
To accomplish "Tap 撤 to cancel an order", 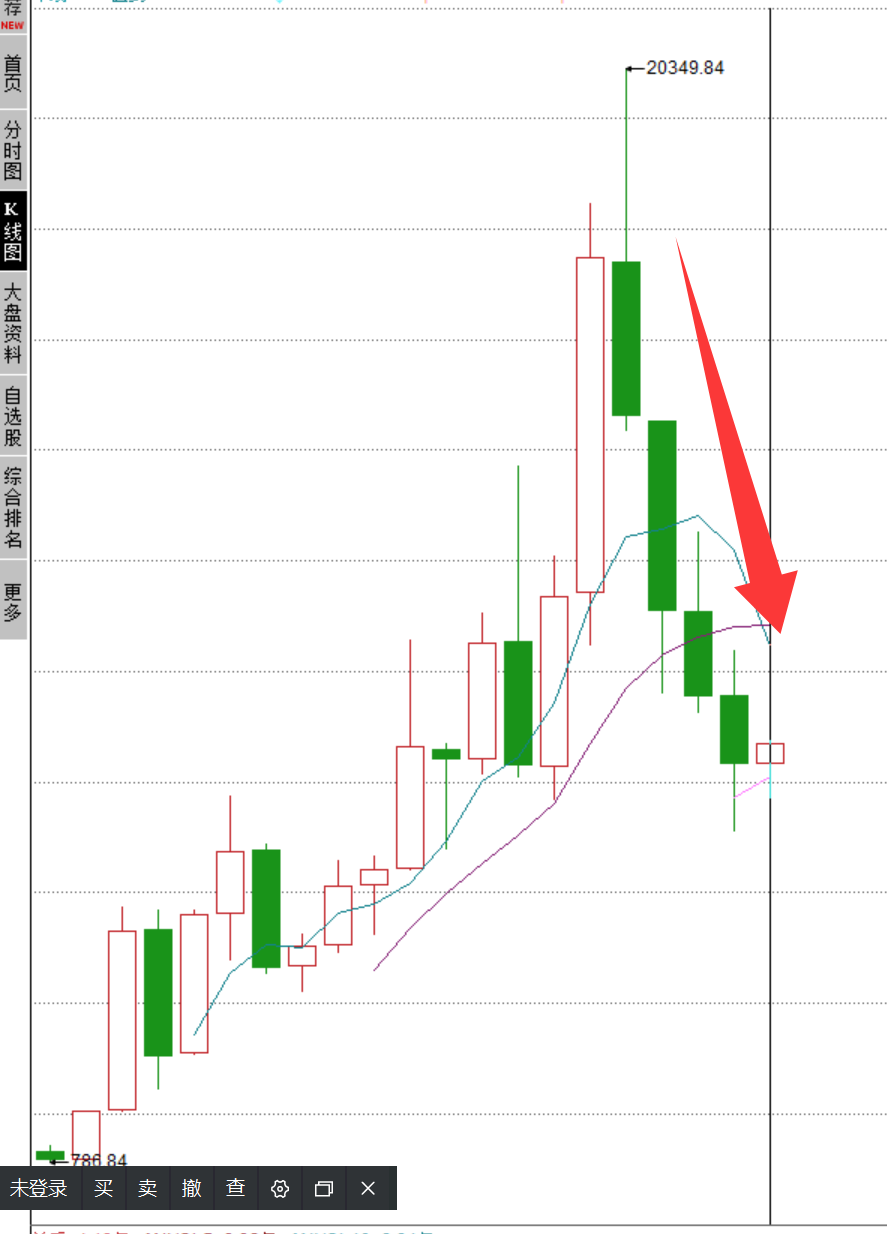I will point(191,1188).
